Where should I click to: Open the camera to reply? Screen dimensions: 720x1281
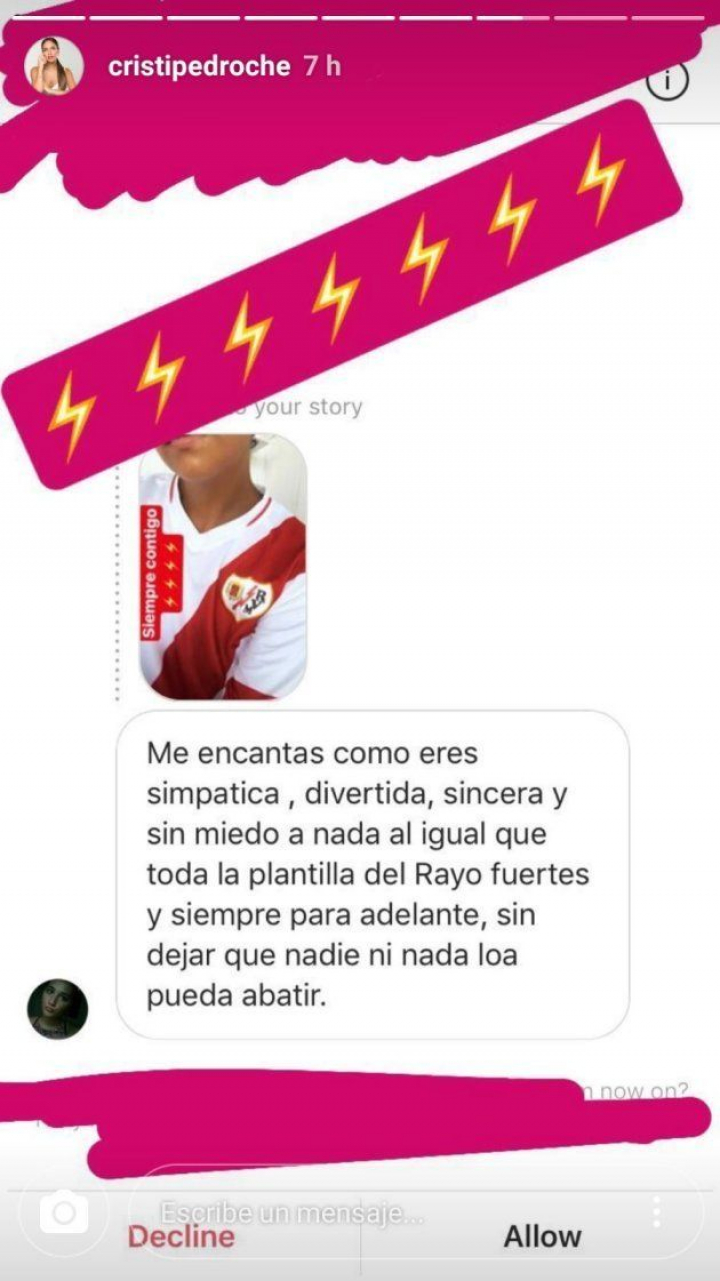tap(64, 1214)
